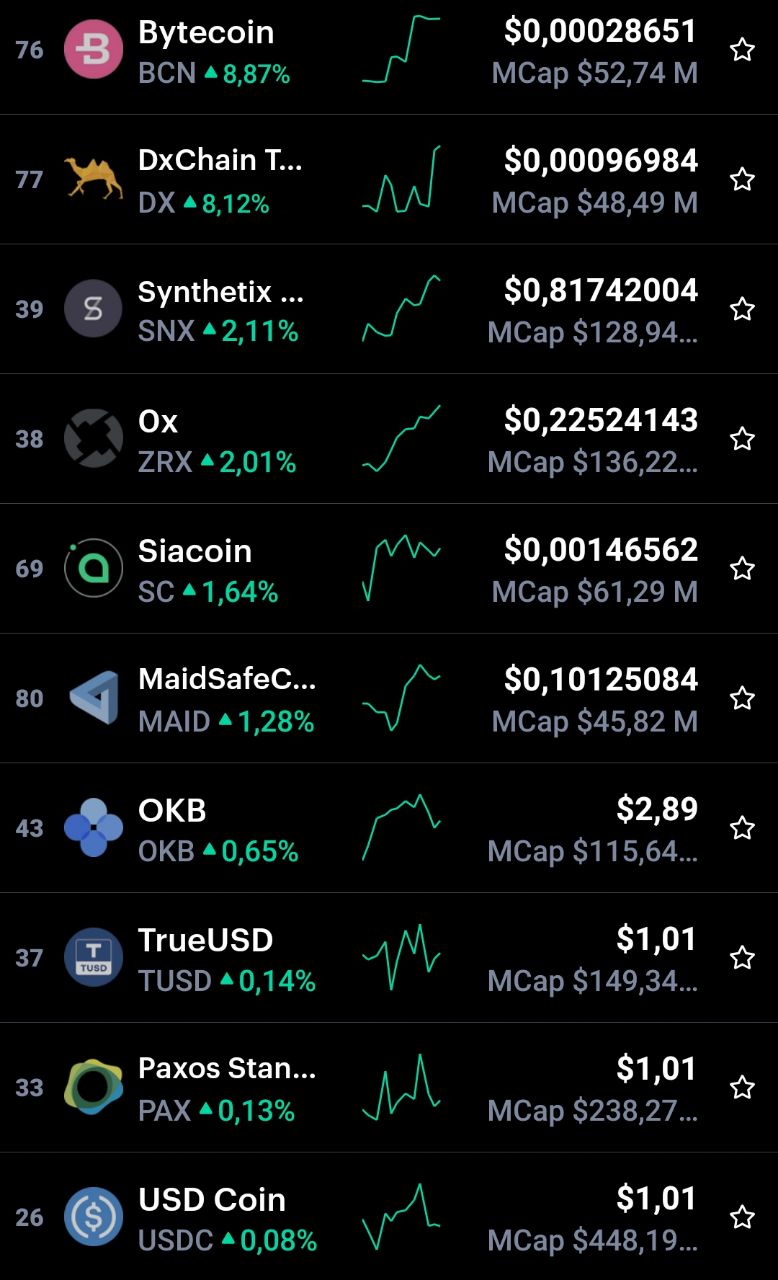Star the Synthetix SNX coin
The width and height of the screenshot is (778, 1280).
(742, 309)
